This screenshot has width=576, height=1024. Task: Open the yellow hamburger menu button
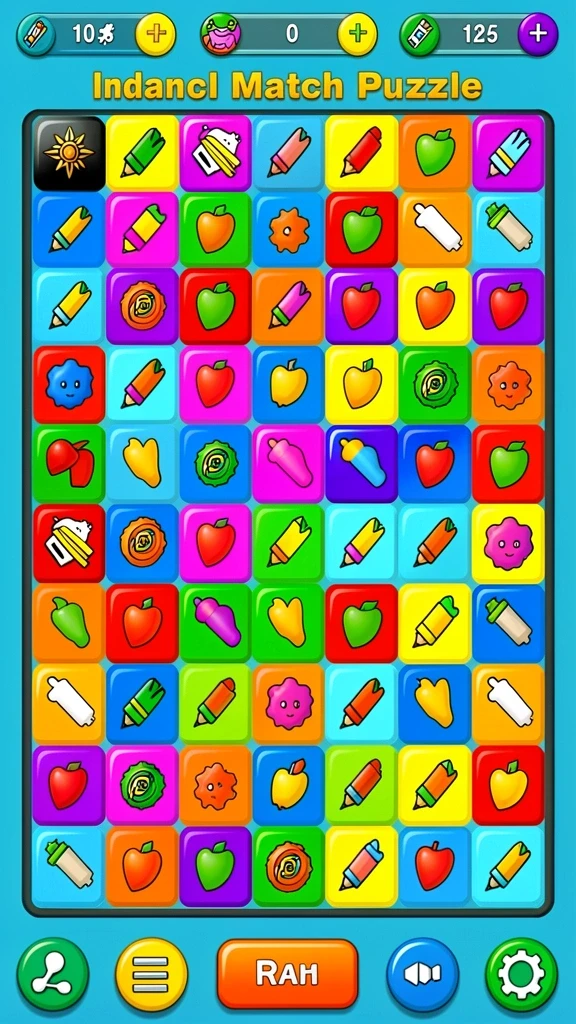point(152,974)
